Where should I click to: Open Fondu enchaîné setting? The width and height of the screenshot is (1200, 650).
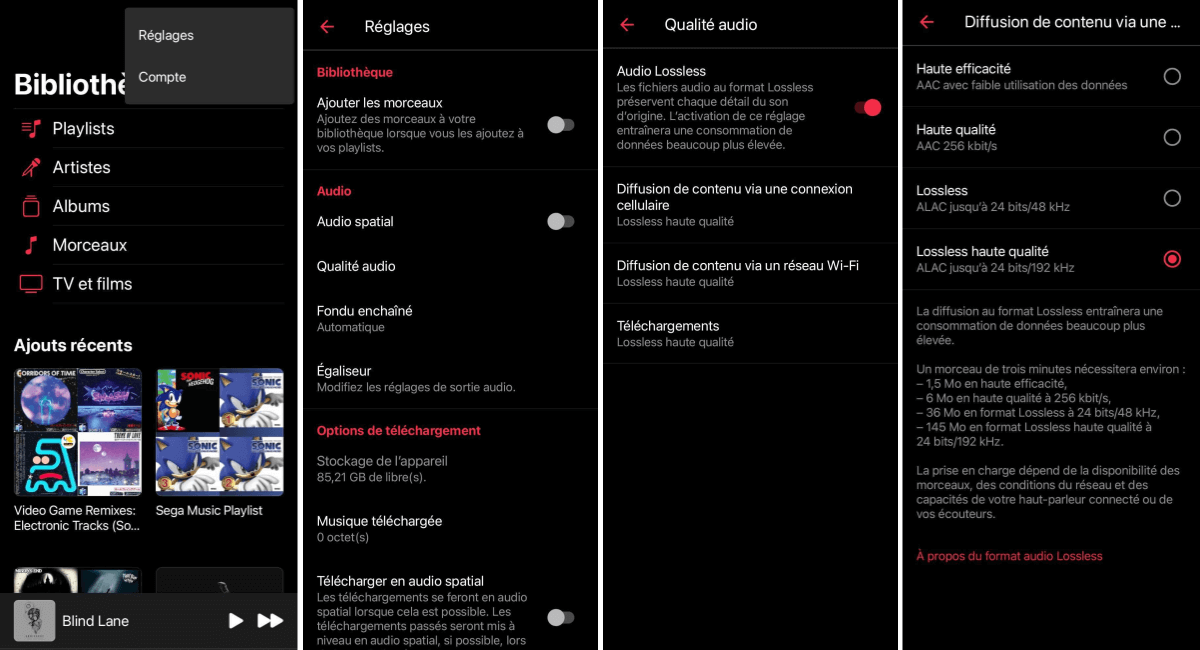364,318
